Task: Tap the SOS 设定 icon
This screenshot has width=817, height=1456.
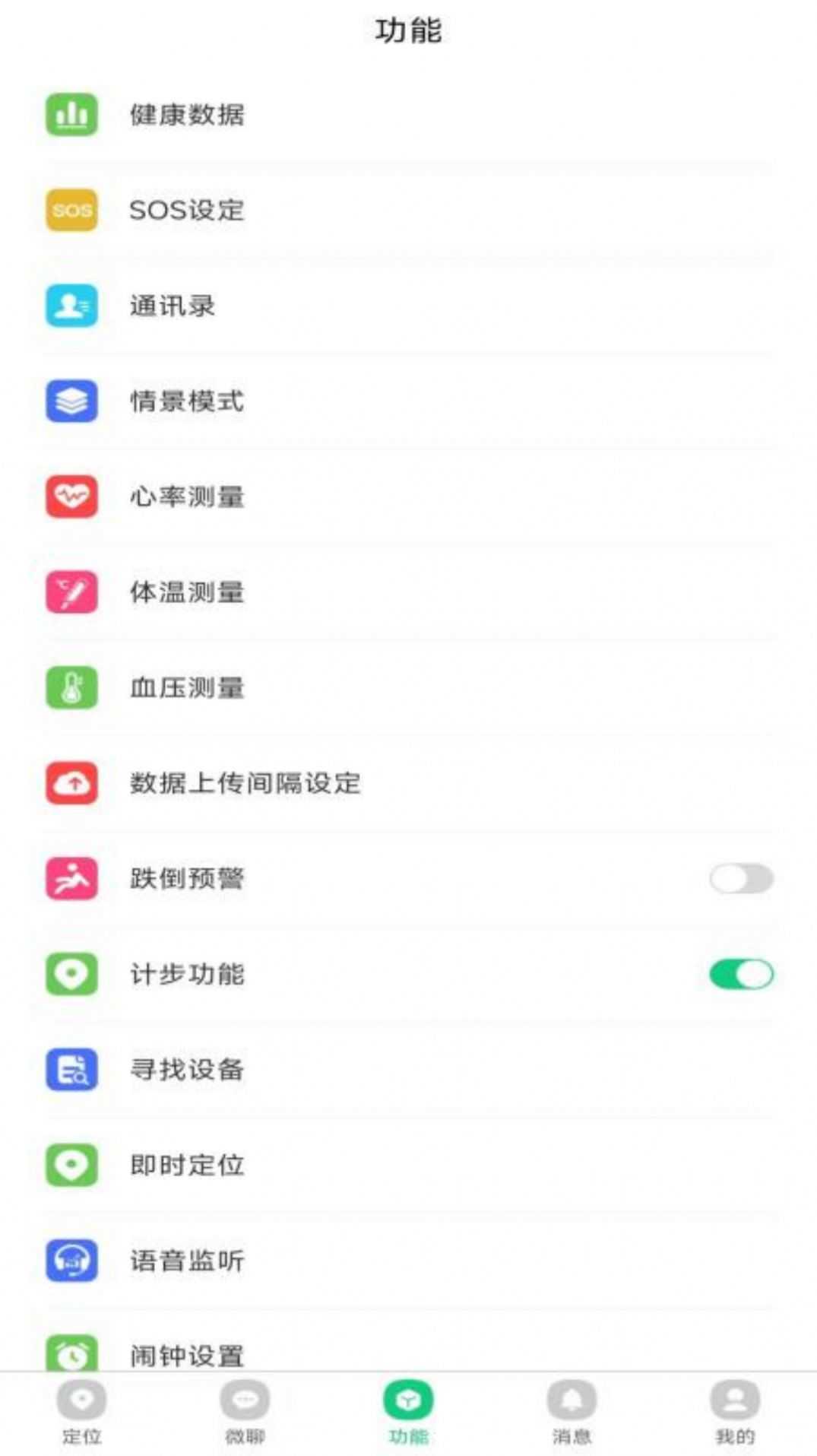Action: 71,211
